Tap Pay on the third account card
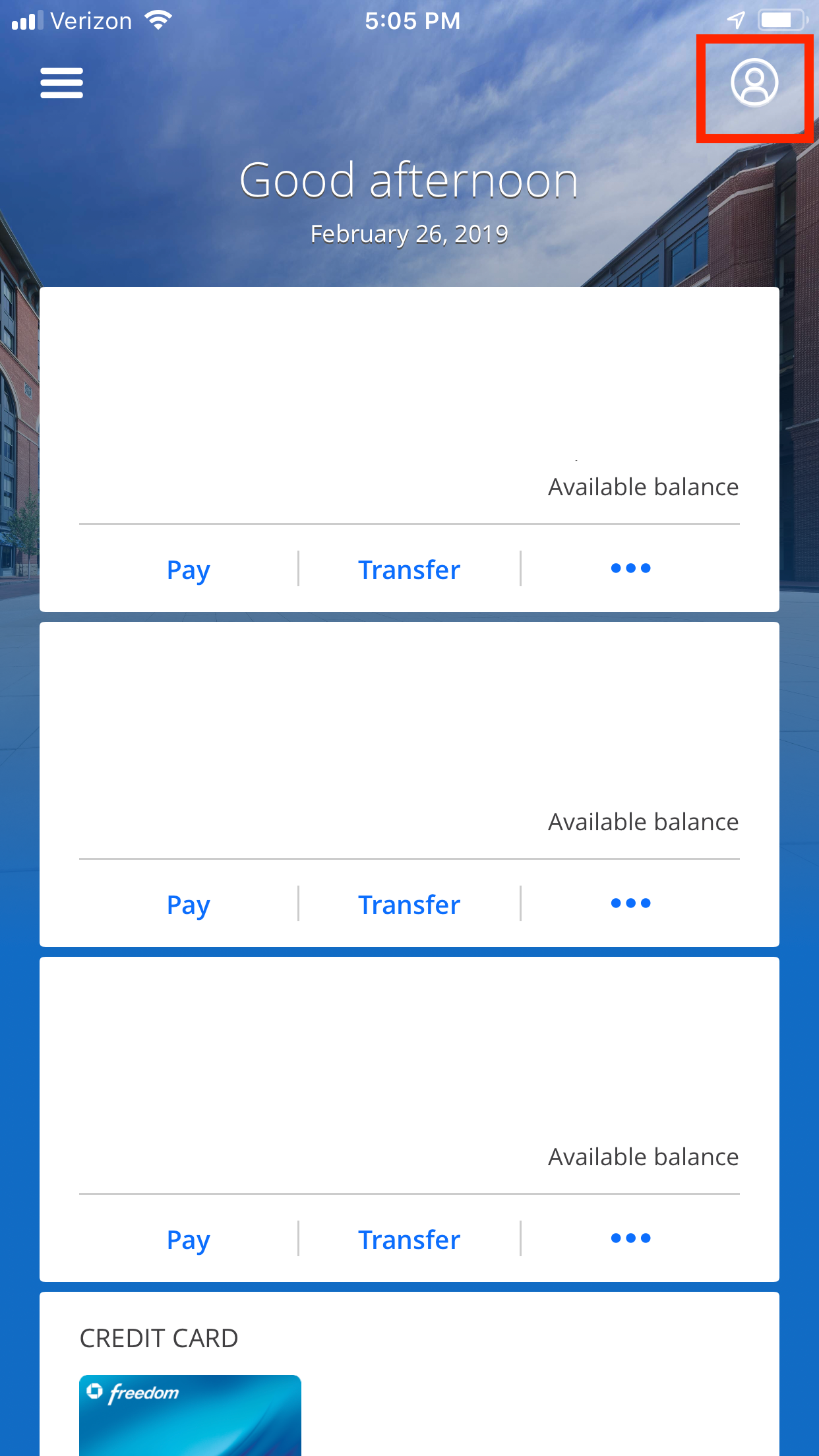 point(189,1240)
